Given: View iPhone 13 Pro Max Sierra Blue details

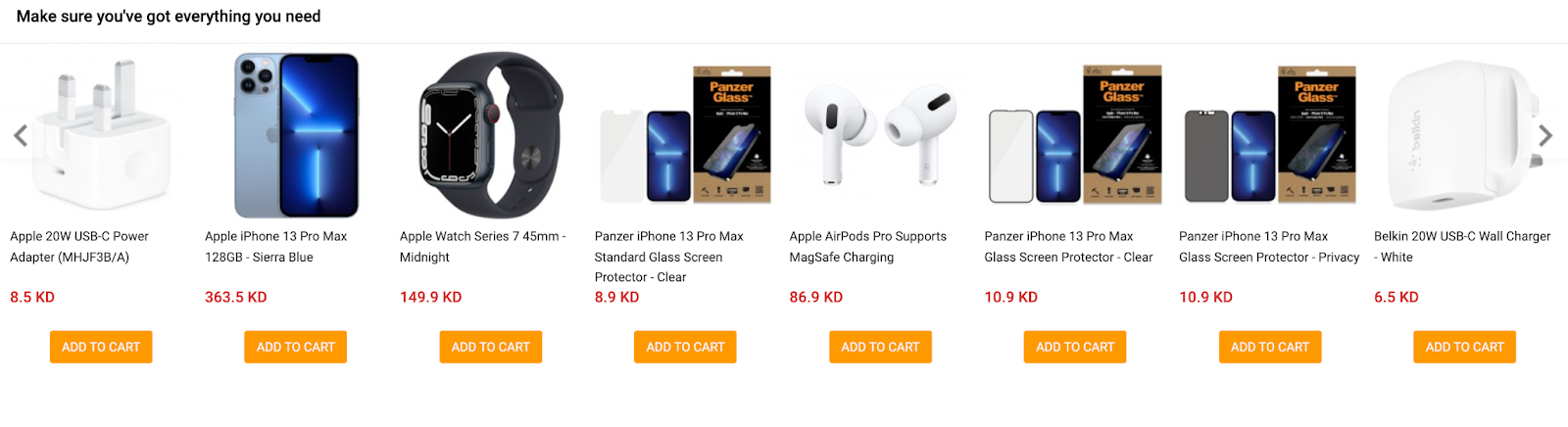Looking at the screenshot, I should pos(275,246).
